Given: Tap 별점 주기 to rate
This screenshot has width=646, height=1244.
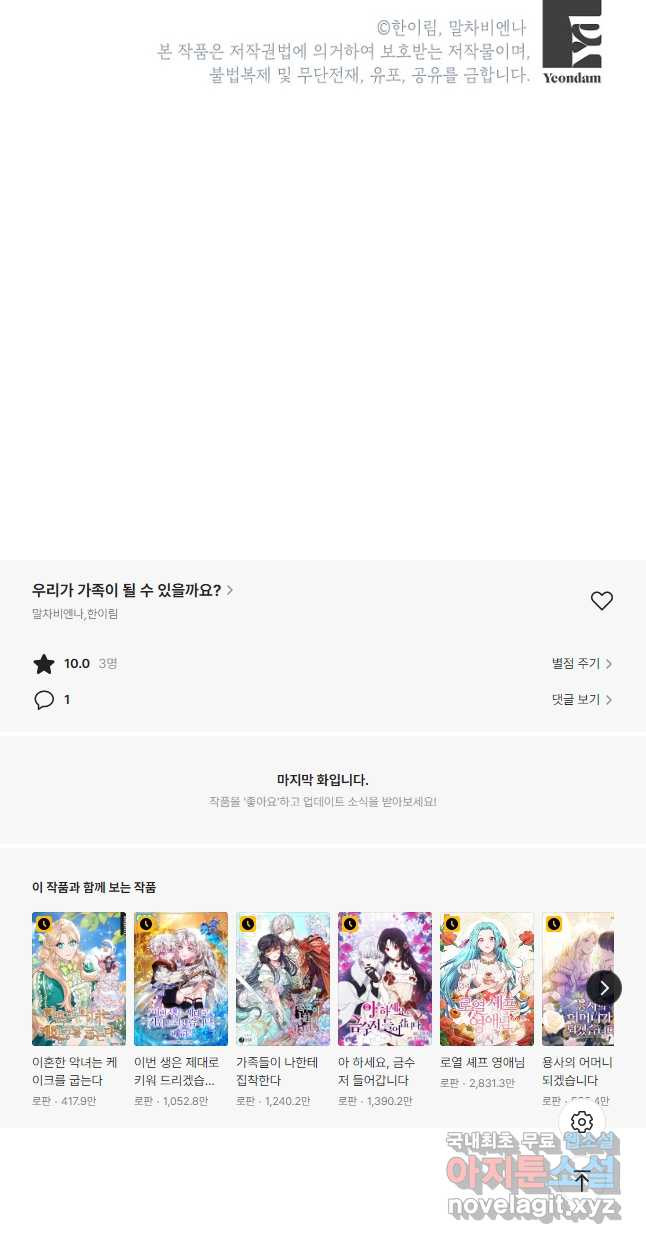Looking at the screenshot, I should 581,663.
